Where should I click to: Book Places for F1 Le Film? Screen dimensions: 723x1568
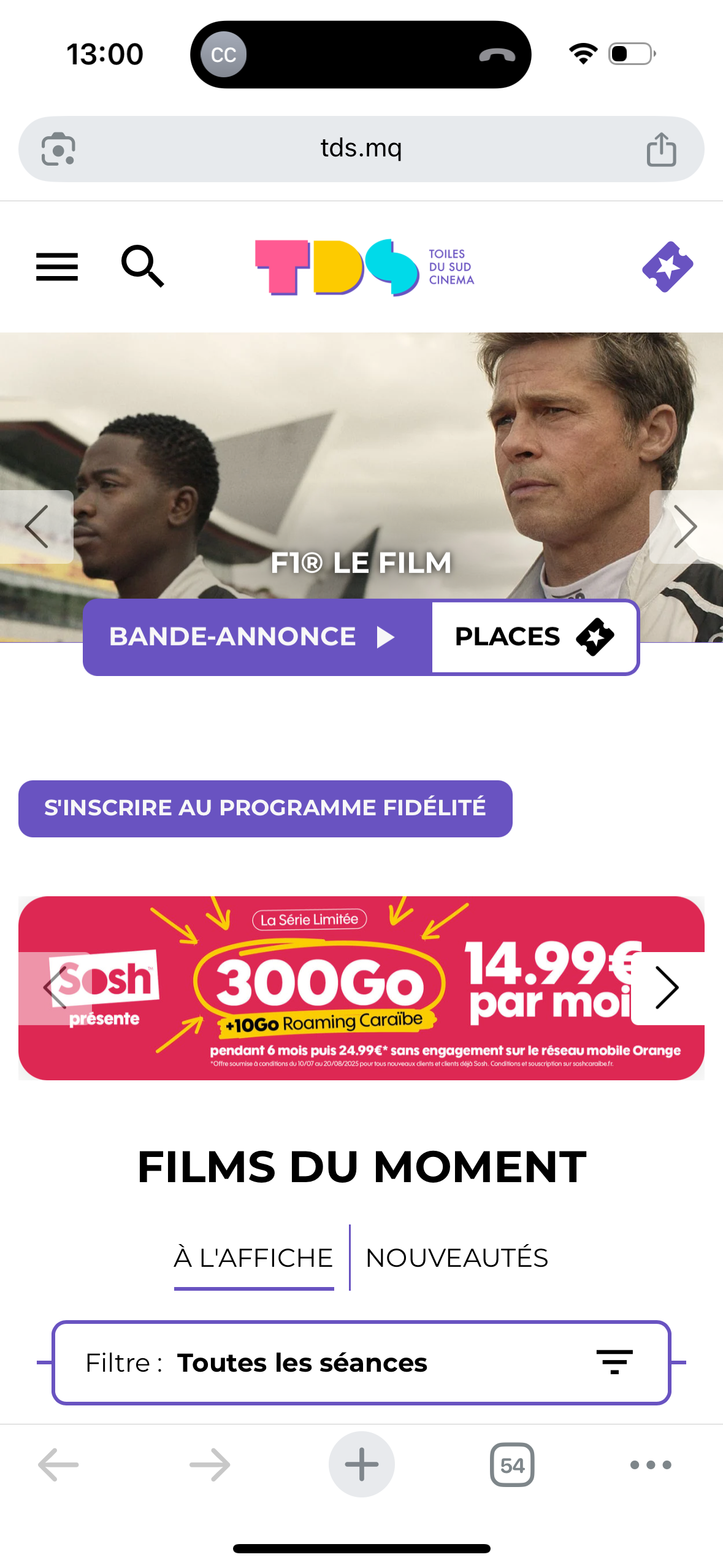click(535, 637)
